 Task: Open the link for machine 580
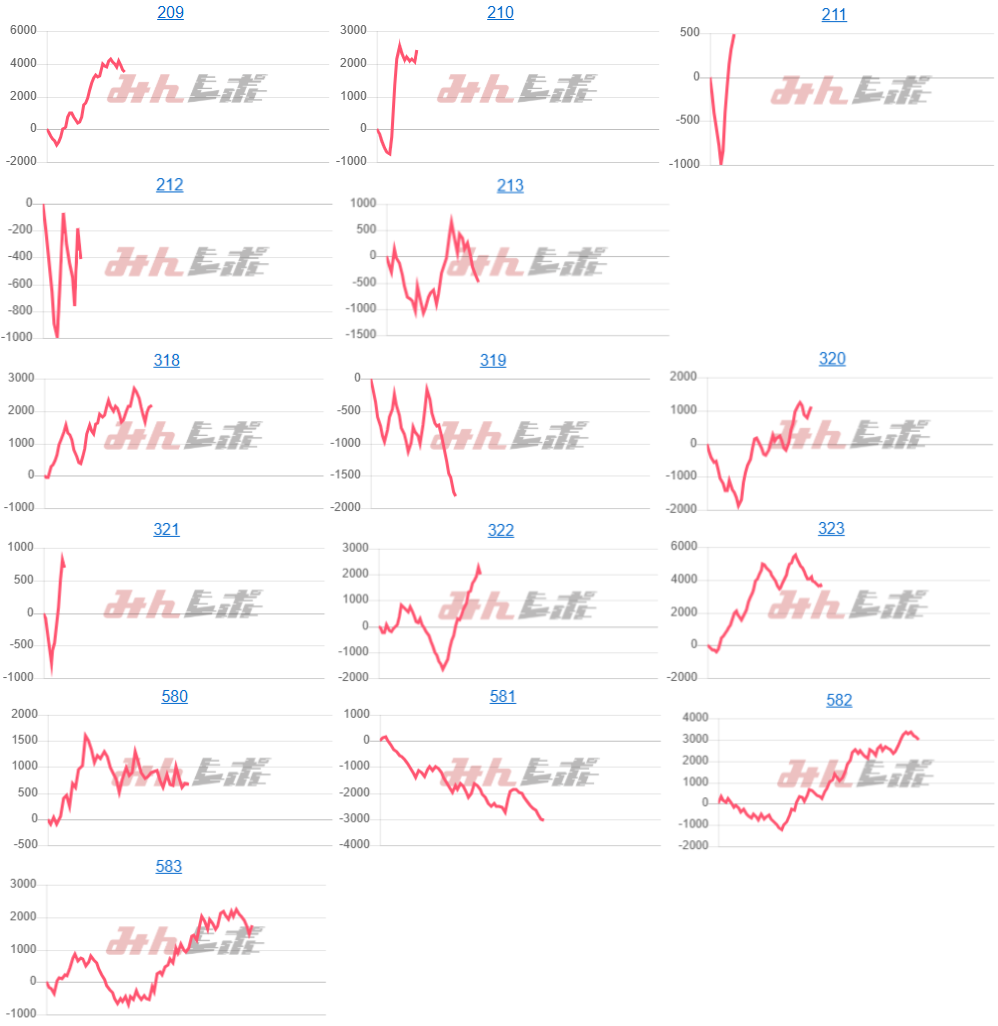174,696
